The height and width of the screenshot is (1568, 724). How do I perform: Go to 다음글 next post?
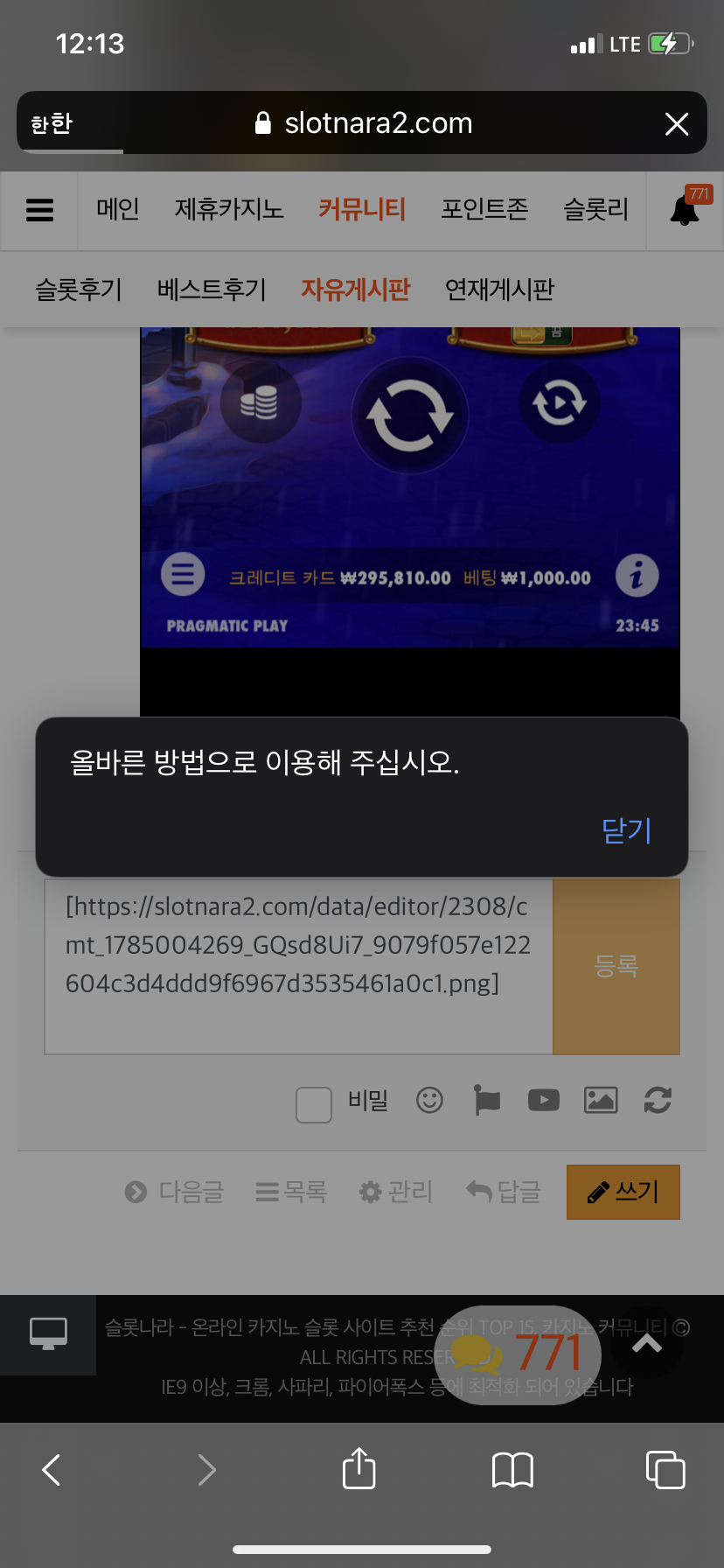(x=174, y=1192)
